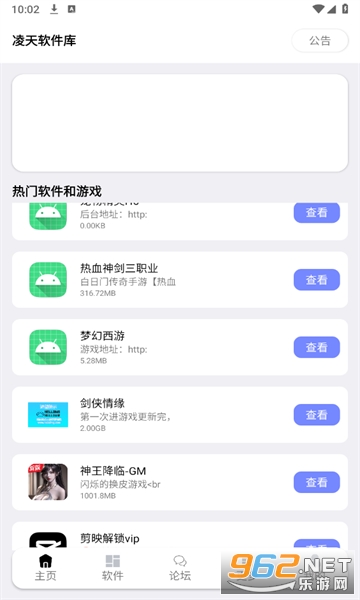
Task: Switch to the 软件 tab
Action: (112, 569)
